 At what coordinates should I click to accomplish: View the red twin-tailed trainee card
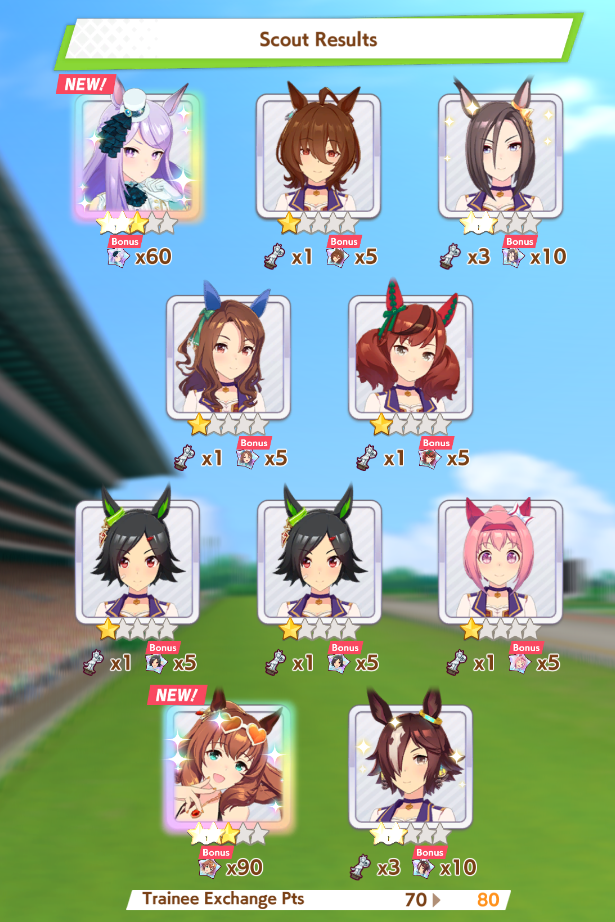coord(410,358)
